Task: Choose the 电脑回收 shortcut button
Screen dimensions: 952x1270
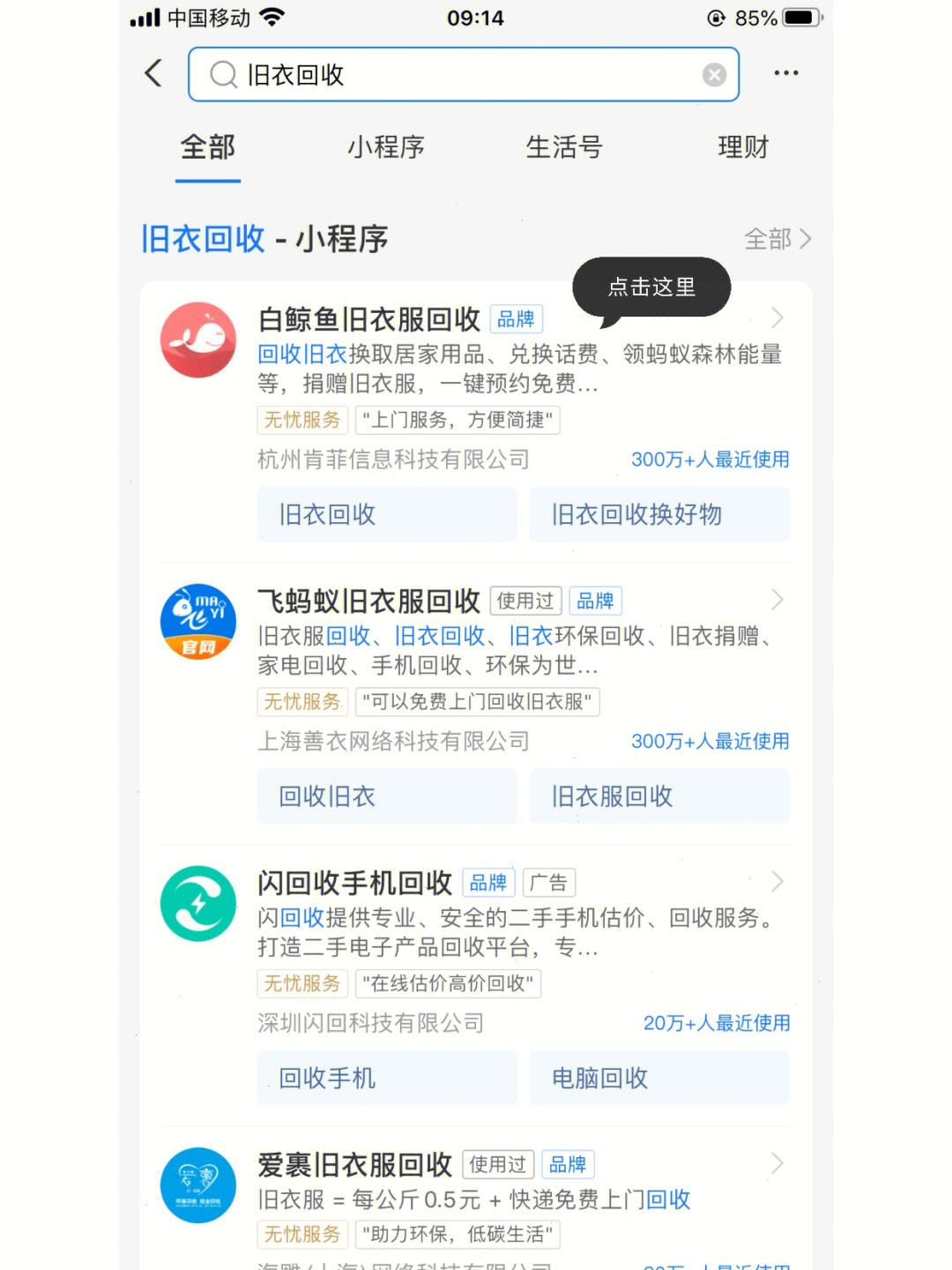Action: 658,1078
